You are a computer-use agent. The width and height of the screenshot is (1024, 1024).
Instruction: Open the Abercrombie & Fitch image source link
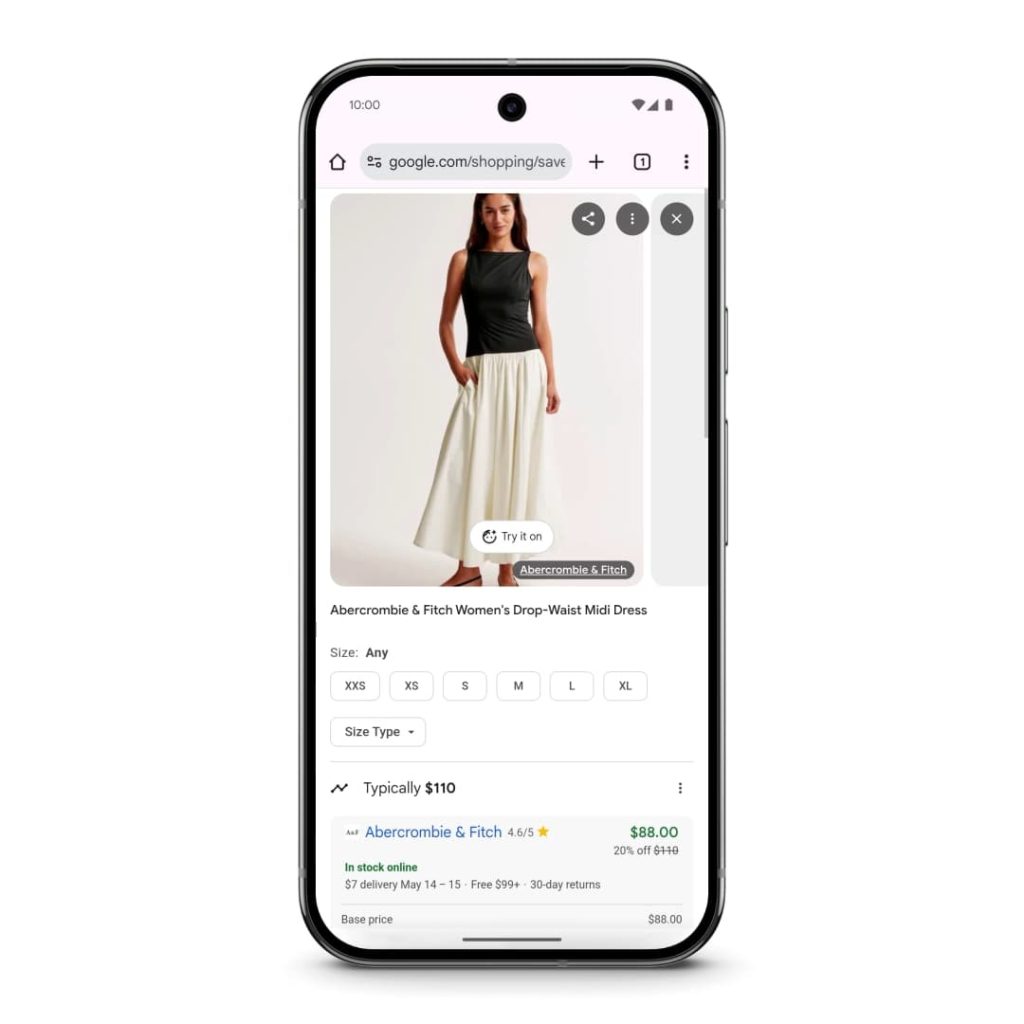click(573, 570)
